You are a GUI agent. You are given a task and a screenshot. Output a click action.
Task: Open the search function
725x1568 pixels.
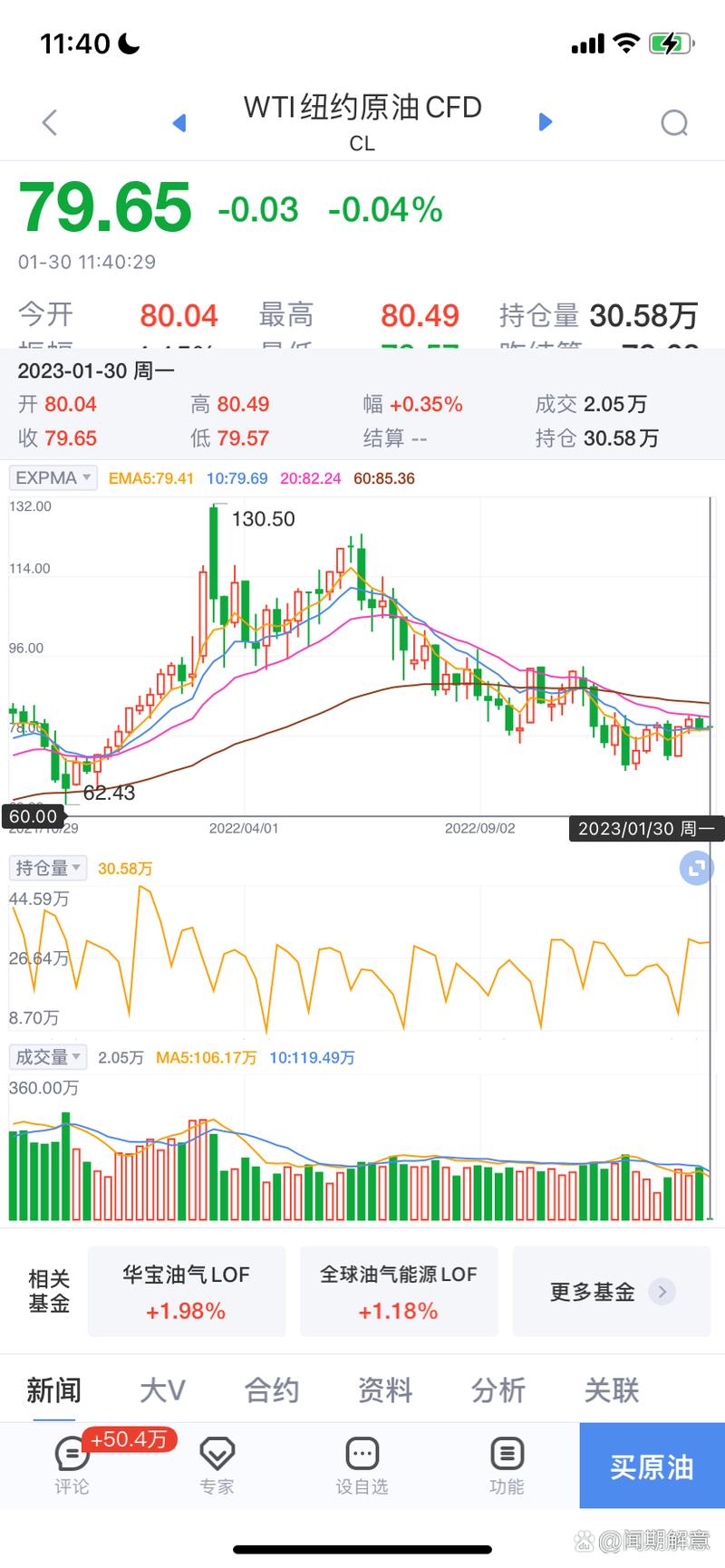(674, 122)
